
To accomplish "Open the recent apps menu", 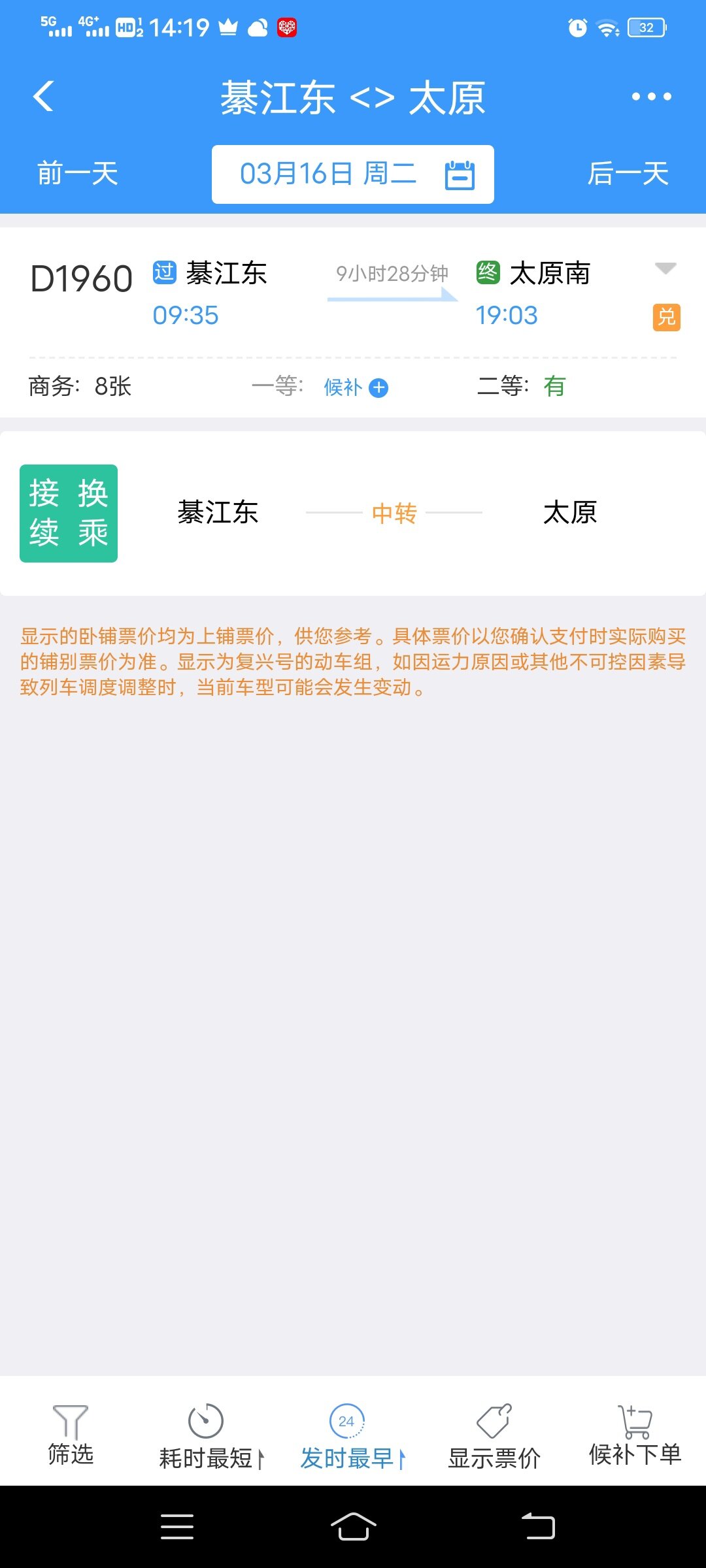I will [x=177, y=1526].
